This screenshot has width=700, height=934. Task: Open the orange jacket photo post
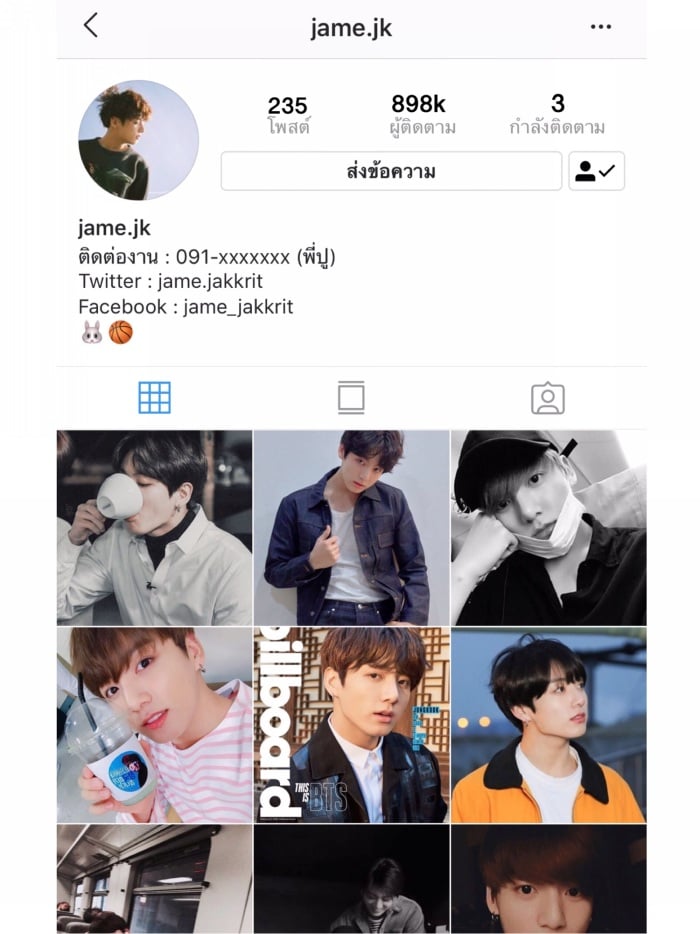click(548, 725)
